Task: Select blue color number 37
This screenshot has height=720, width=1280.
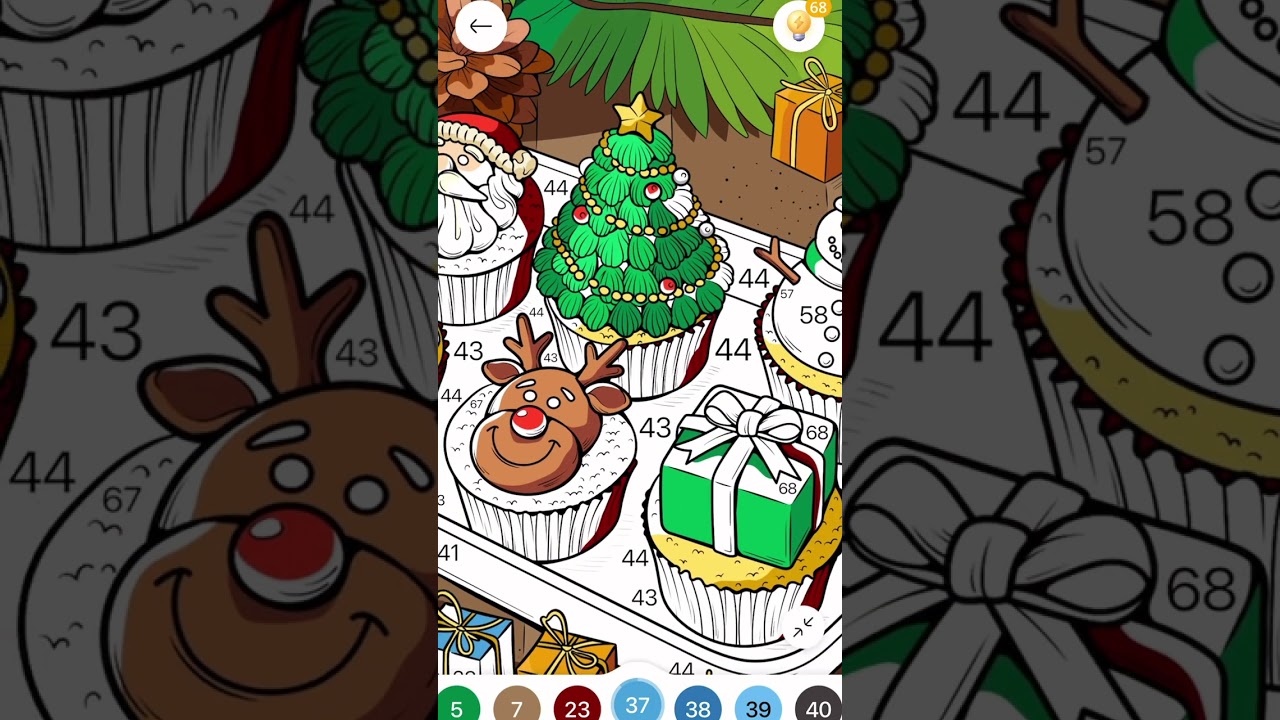Action: [x=637, y=704]
